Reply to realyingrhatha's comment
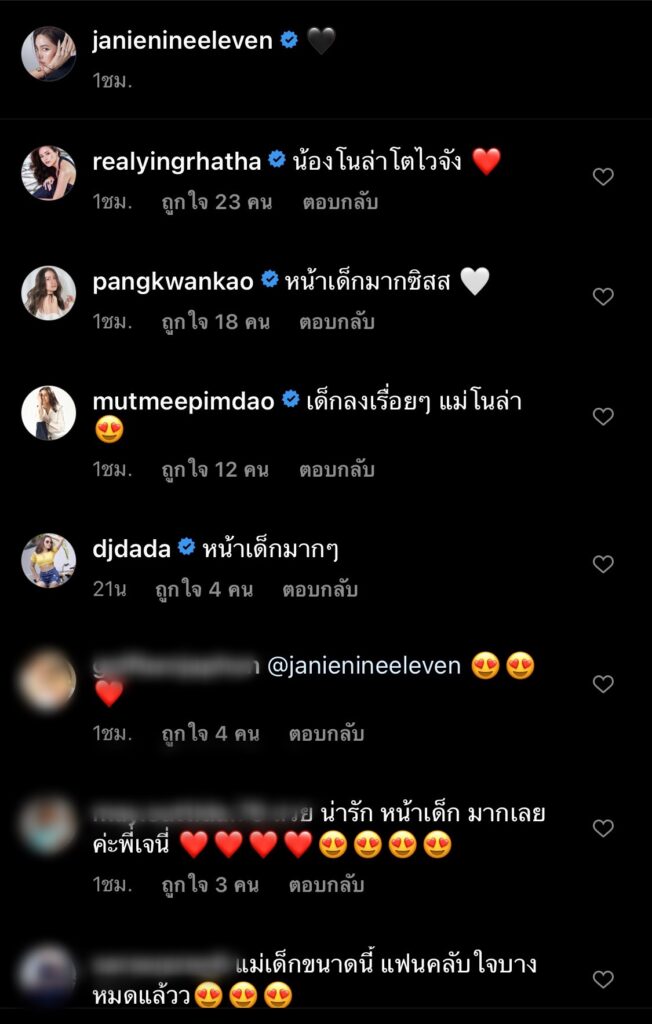 point(340,202)
